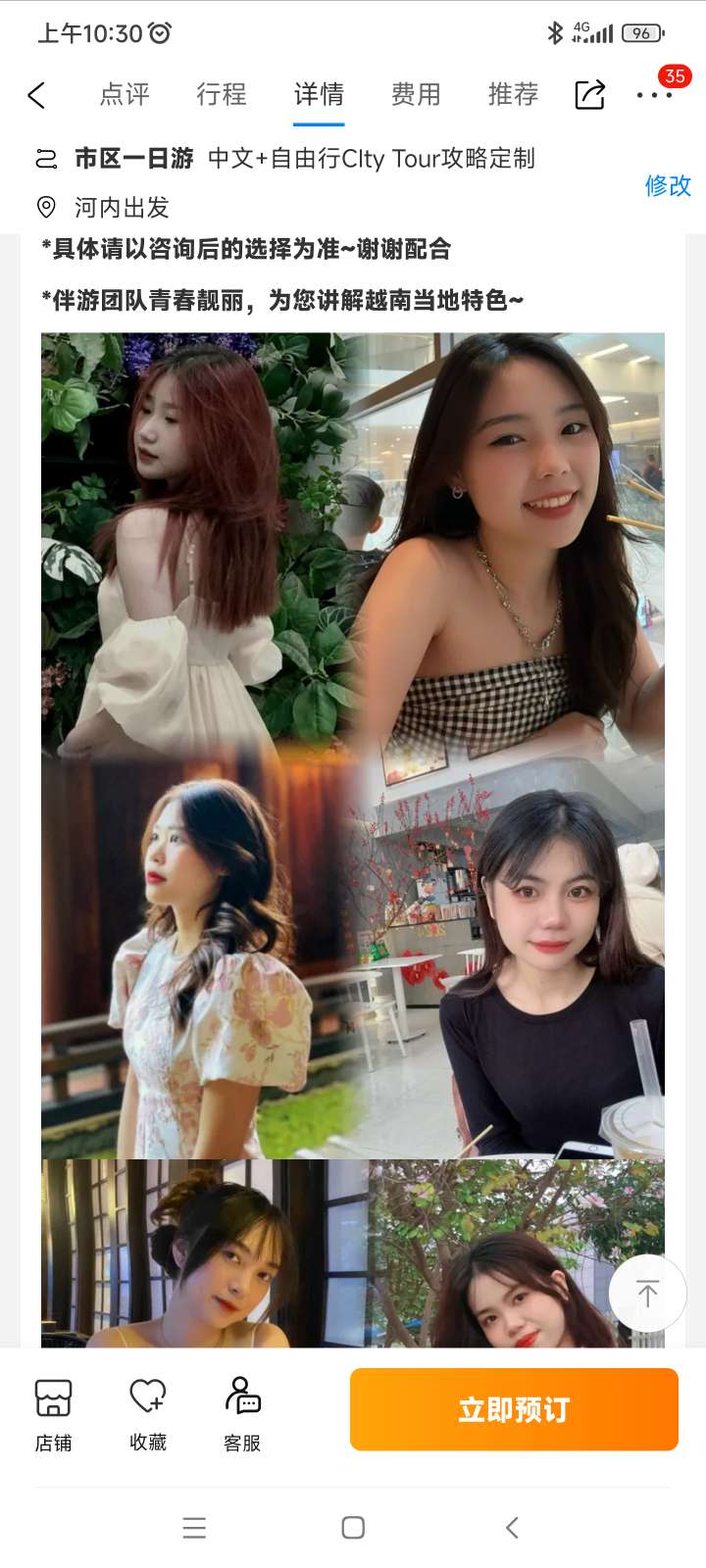This screenshot has height=1568, width=706.
Task: Open the three-dot overflow menu
Action: (x=654, y=95)
